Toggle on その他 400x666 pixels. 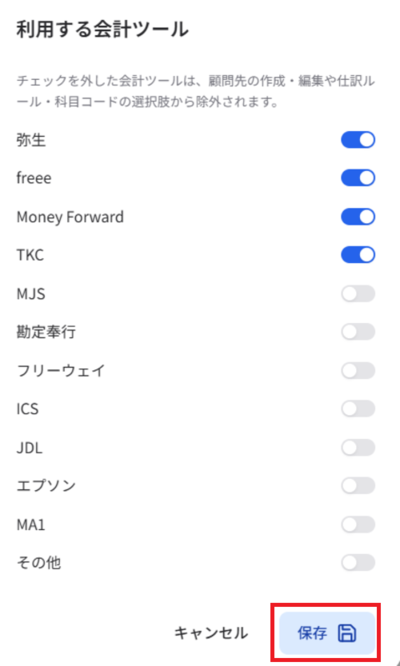click(x=358, y=563)
